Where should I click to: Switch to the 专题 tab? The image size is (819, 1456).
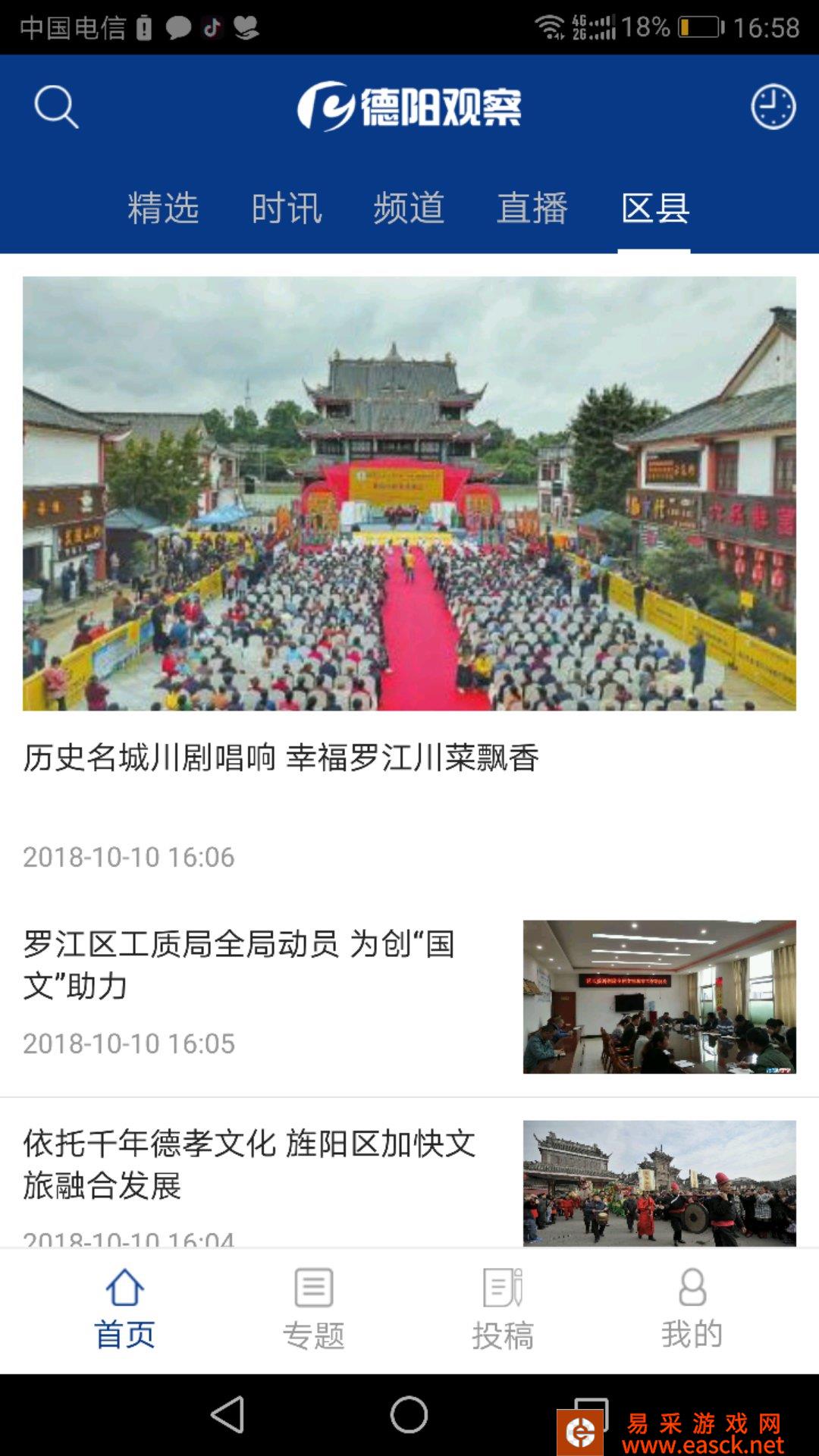coord(313,1309)
